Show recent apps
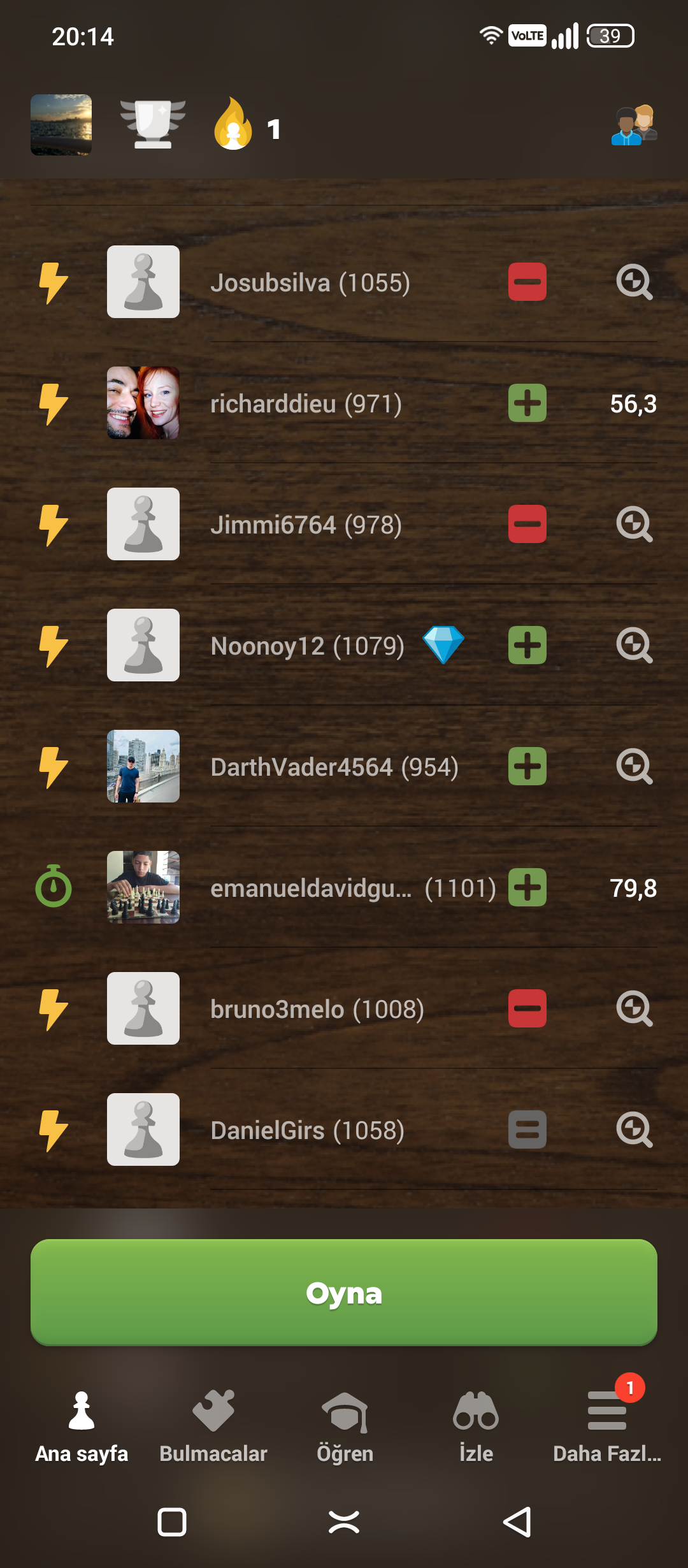The image size is (688, 1568). coord(172,1522)
